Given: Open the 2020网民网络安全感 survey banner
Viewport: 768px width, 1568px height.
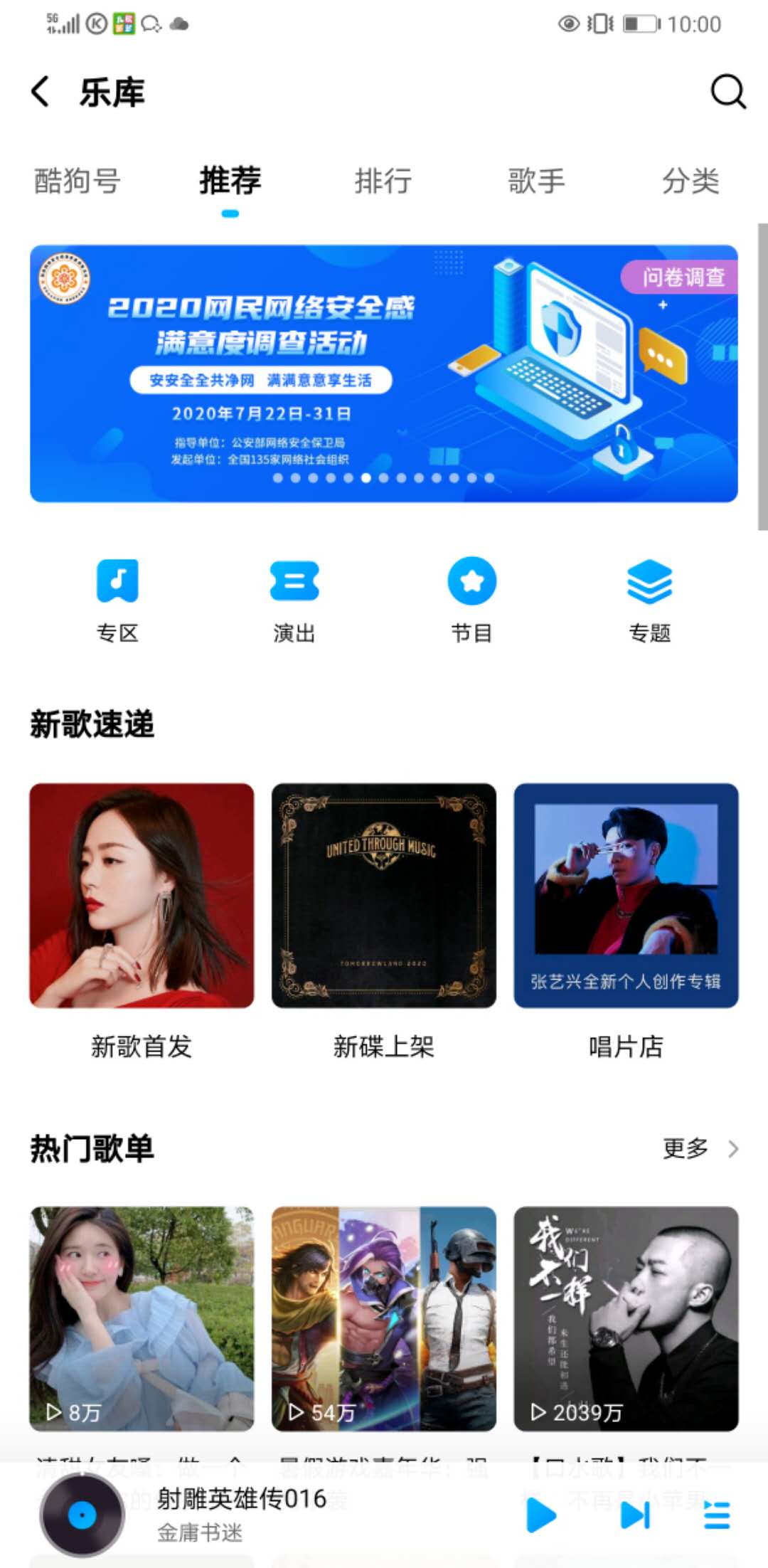Looking at the screenshot, I should [x=383, y=374].
